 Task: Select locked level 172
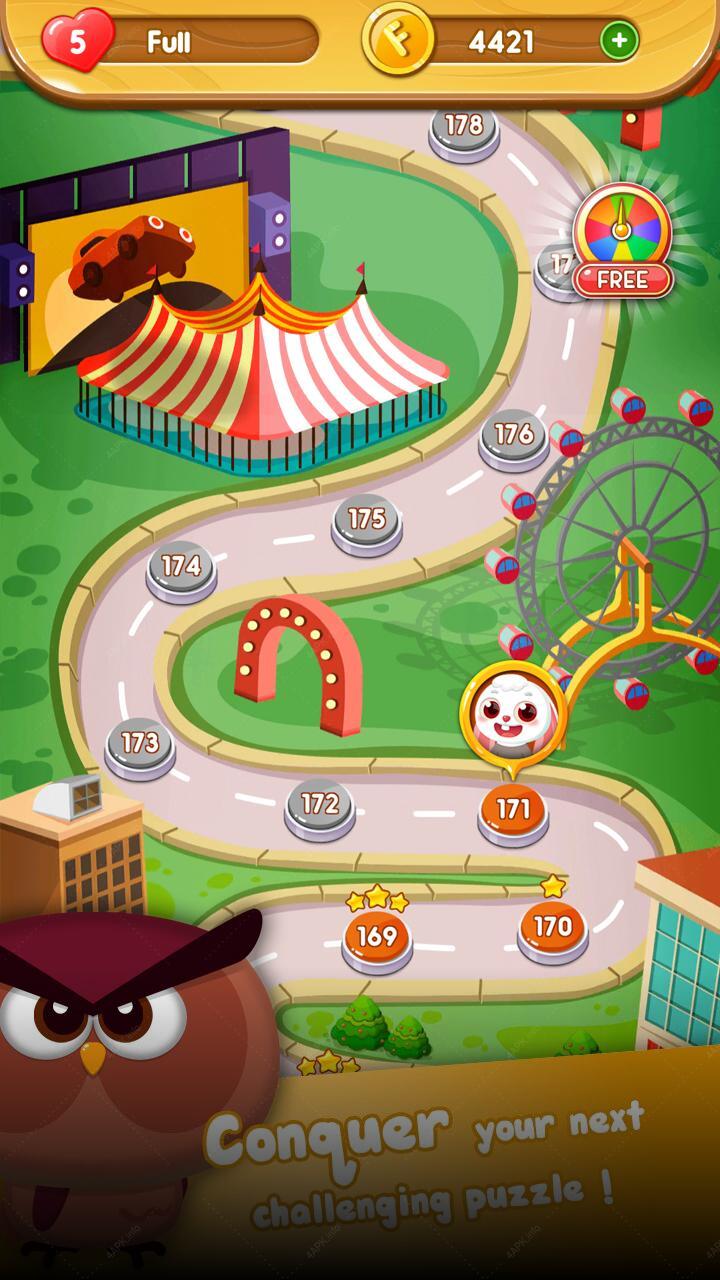(x=320, y=808)
